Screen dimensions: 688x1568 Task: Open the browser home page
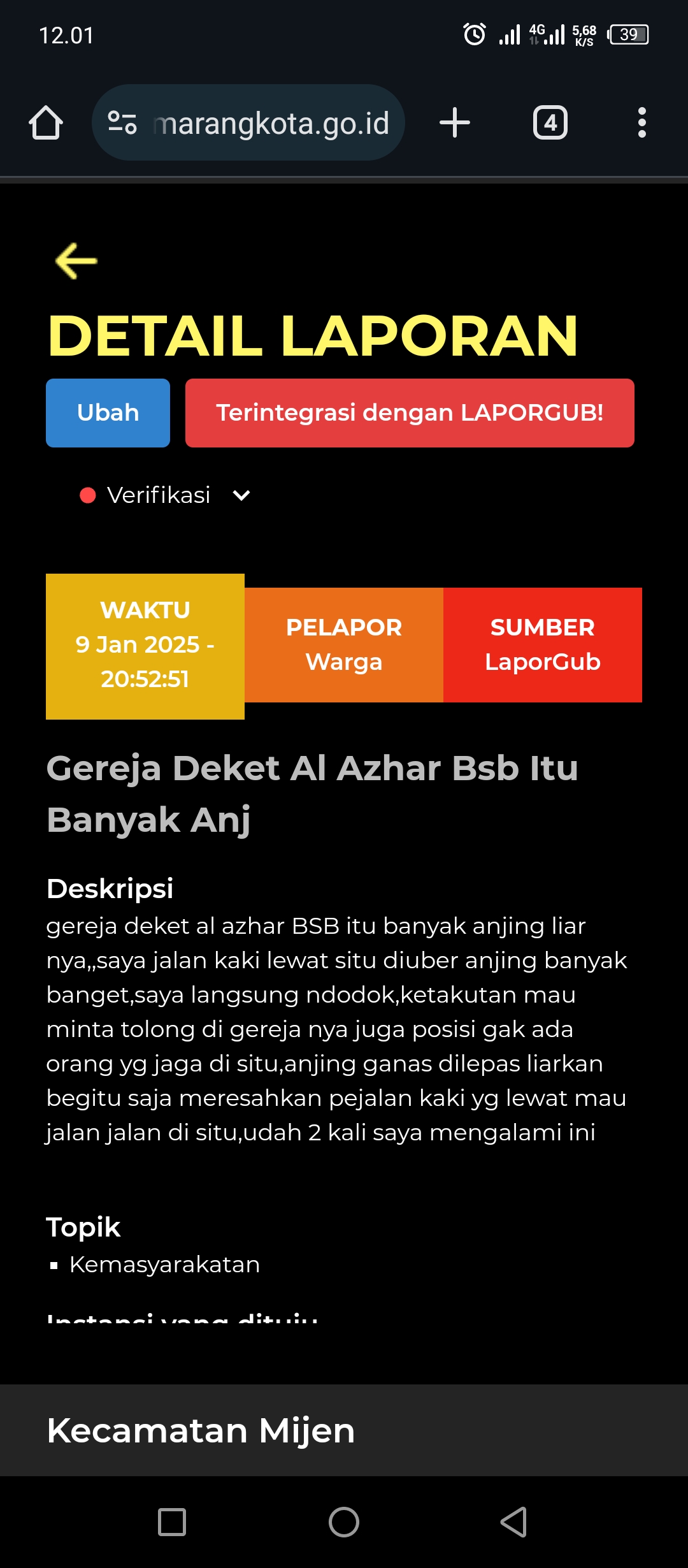pos(46,122)
